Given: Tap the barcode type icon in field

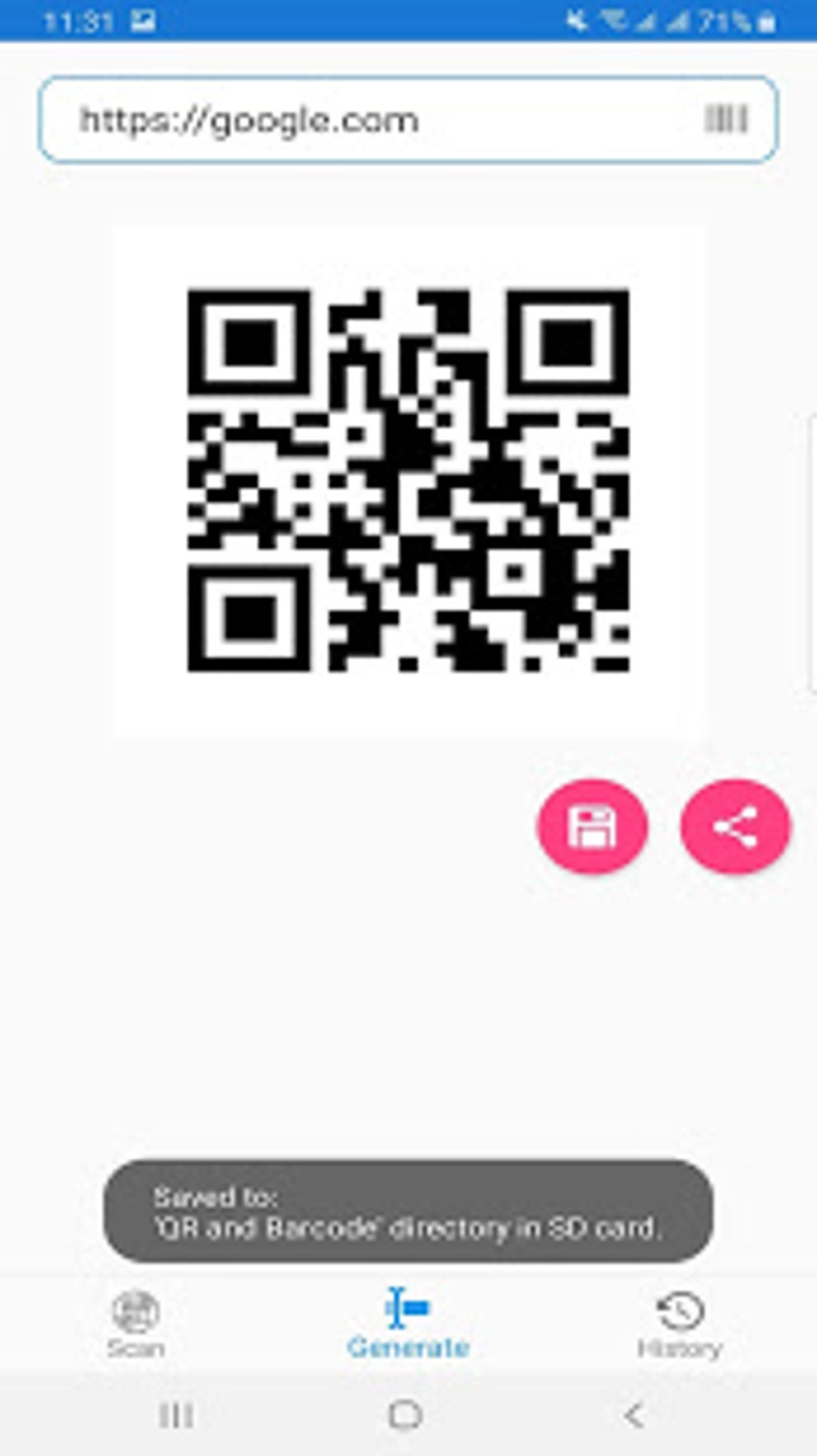Looking at the screenshot, I should pyautogui.click(x=726, y=119).
